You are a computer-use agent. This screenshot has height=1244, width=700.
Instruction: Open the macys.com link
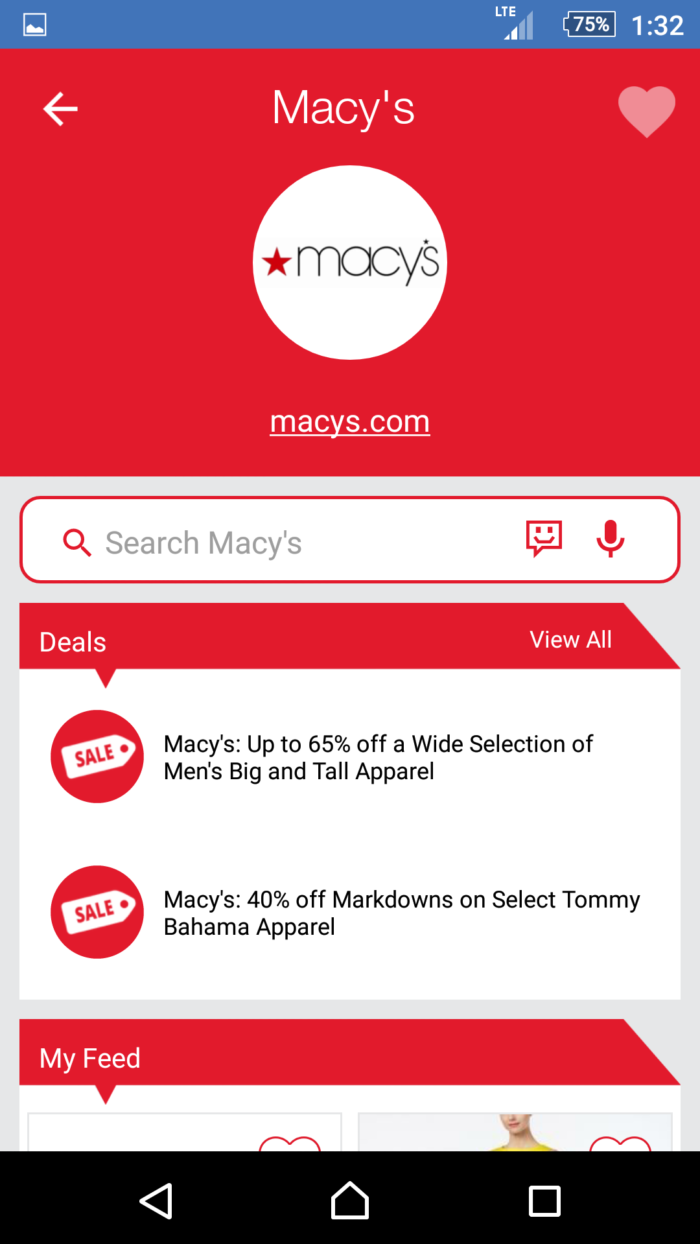pyautogui.click(x=350, y=422)
